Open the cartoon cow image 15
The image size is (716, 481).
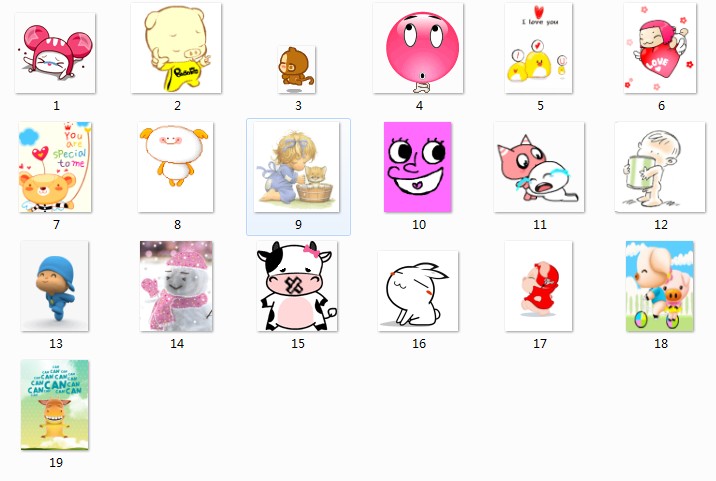(297, 286)
